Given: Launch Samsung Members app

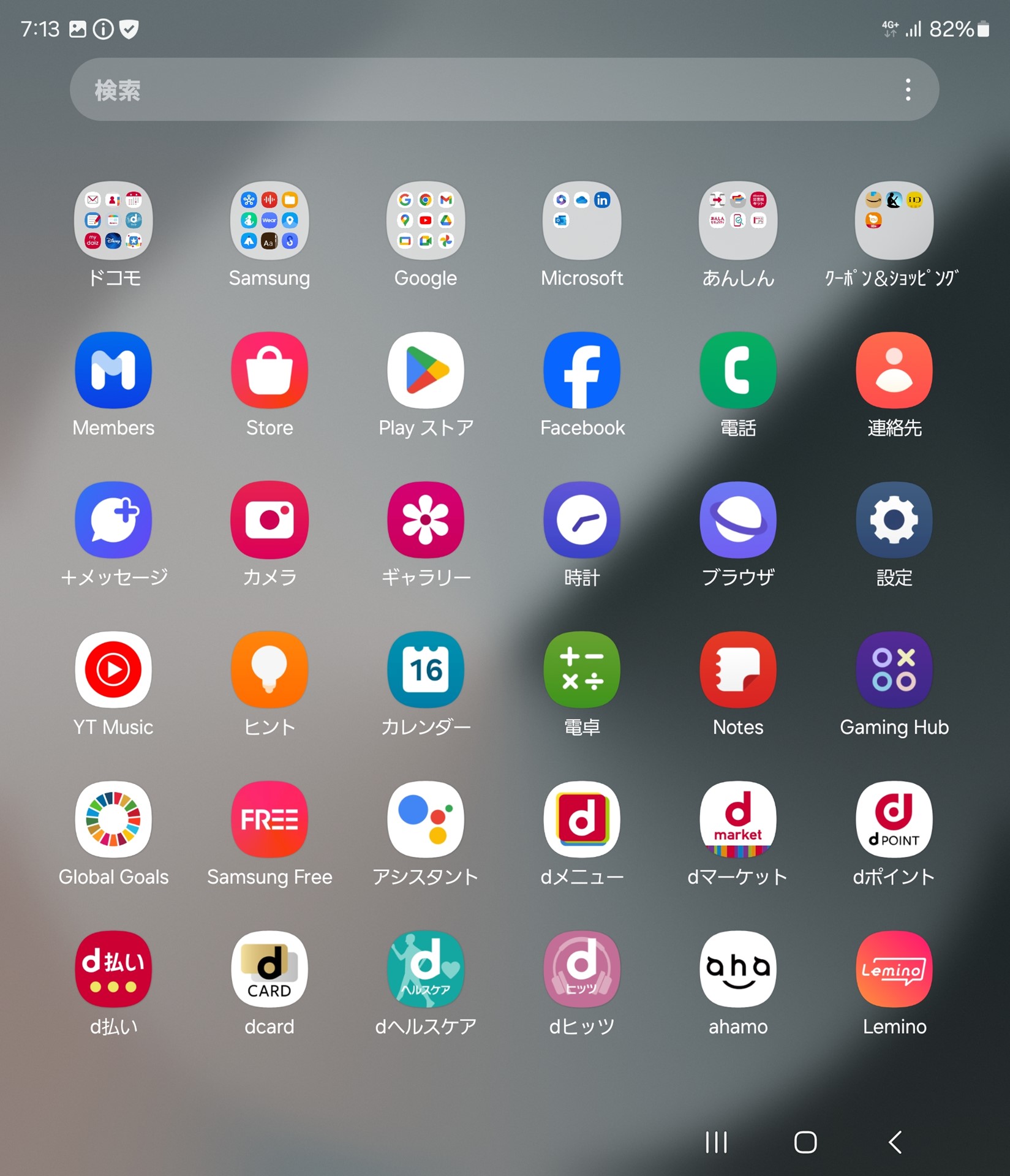Looking at the screenshot, I should (x=113, y=371).
